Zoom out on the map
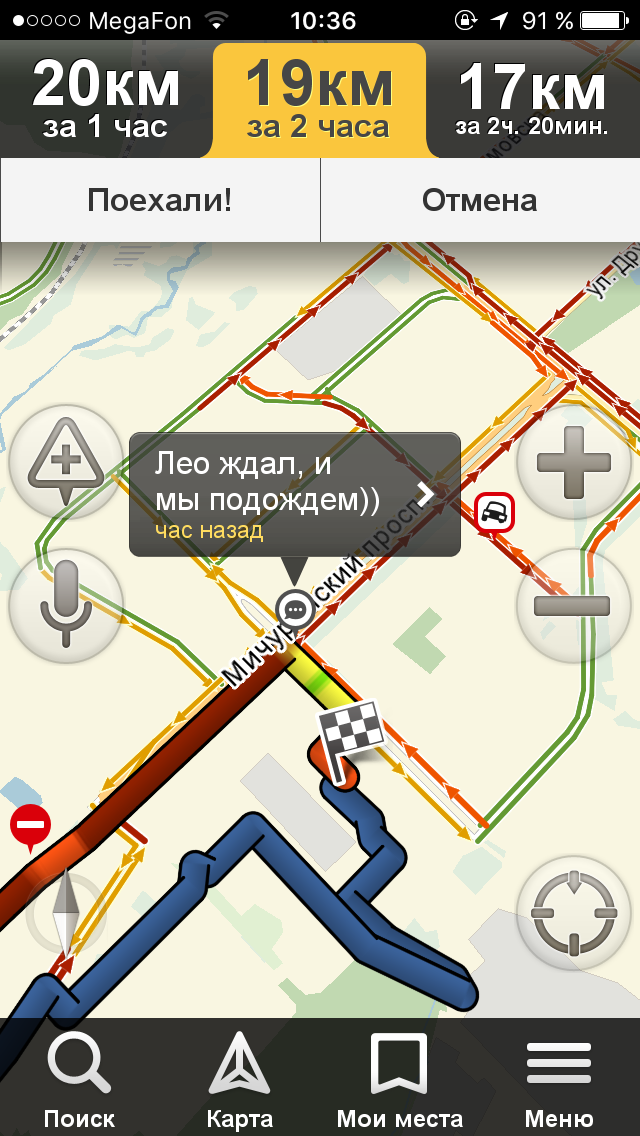 (x=573, y=605)
